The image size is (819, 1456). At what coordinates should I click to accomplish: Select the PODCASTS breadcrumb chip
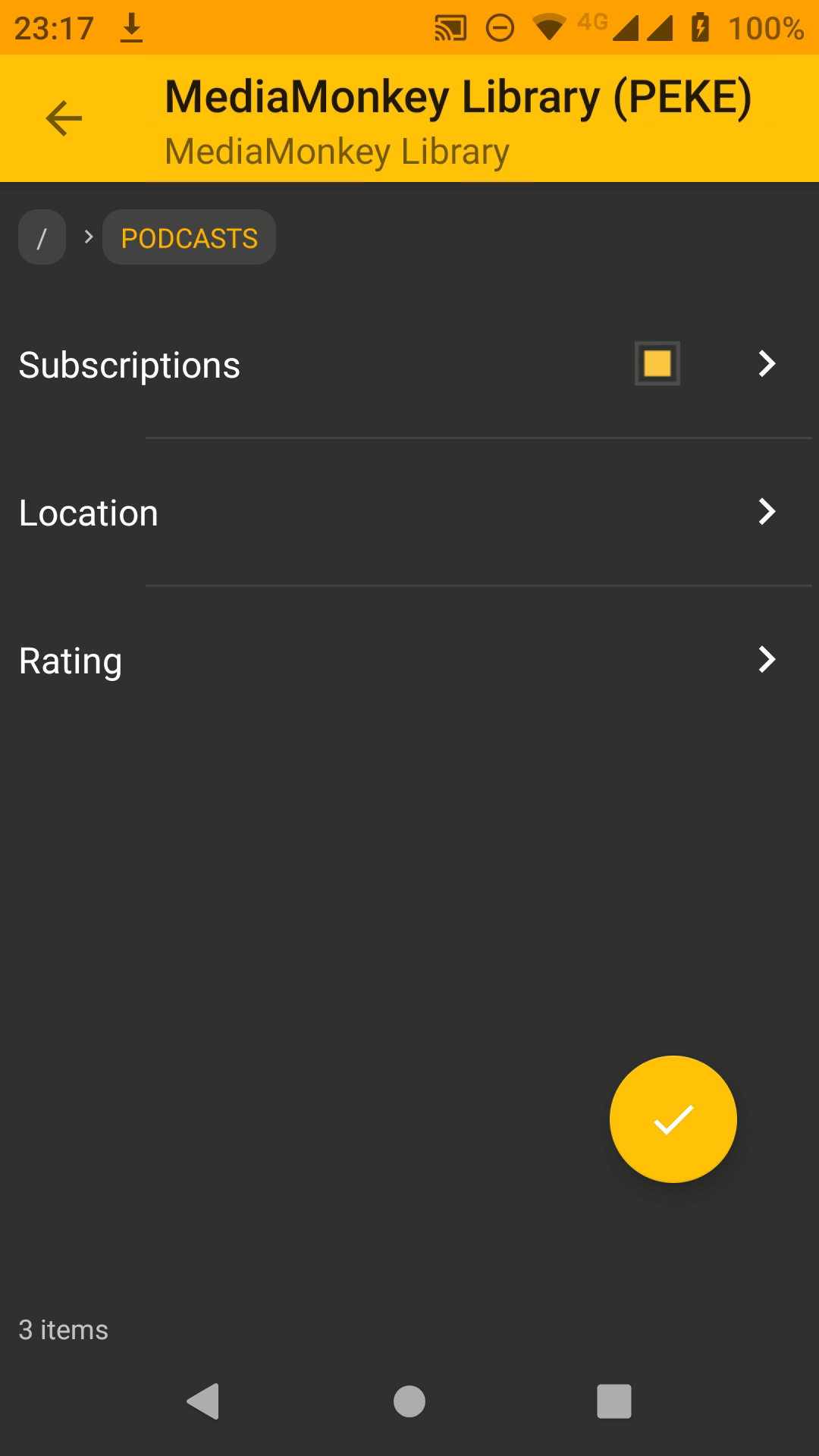click(189, 237)
